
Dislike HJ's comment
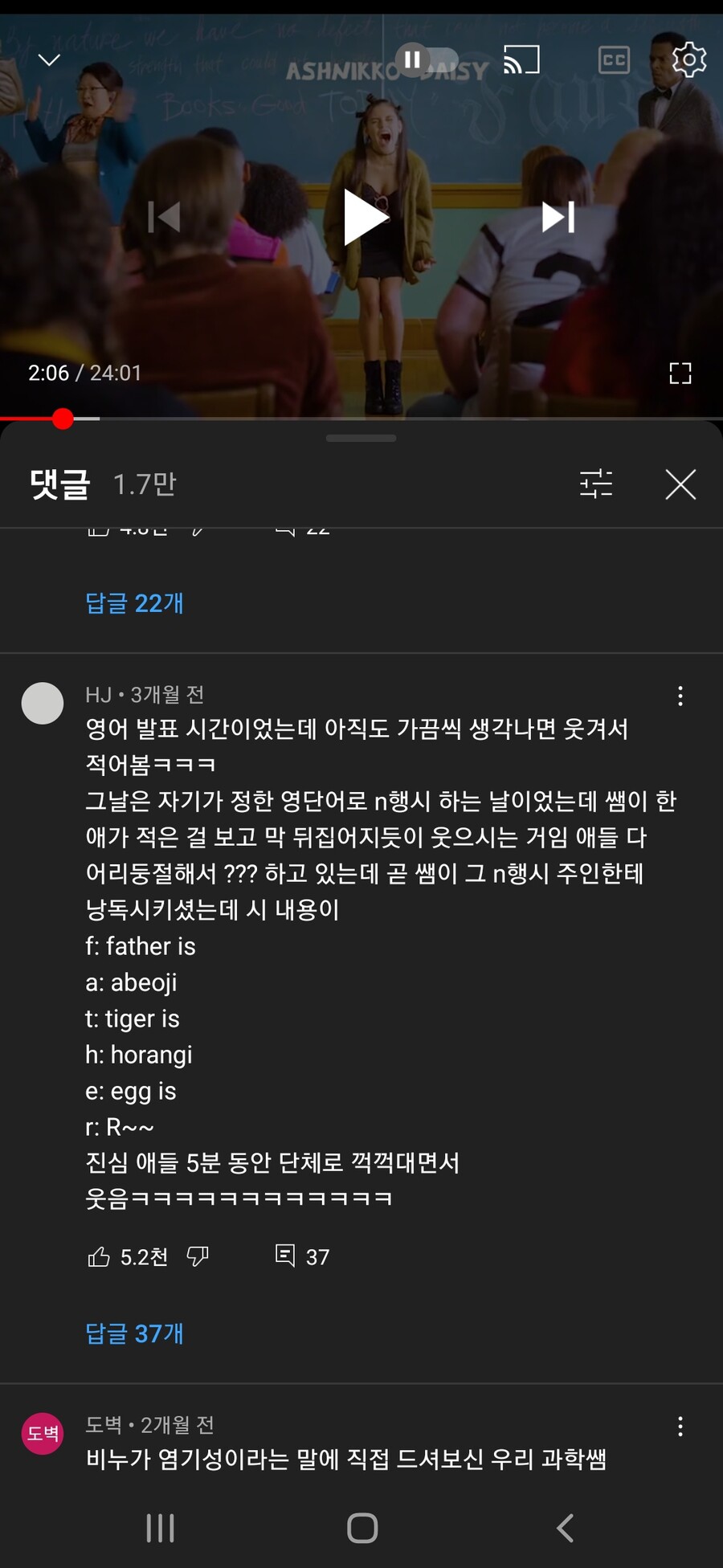click(198, 1256)
